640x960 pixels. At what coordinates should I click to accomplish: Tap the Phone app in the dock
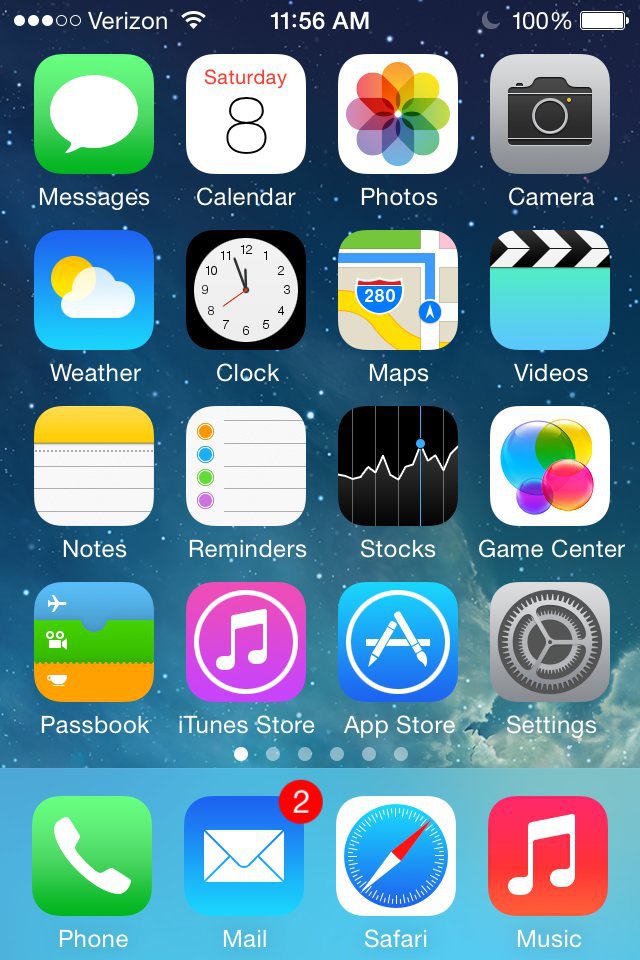pos(92,855)
